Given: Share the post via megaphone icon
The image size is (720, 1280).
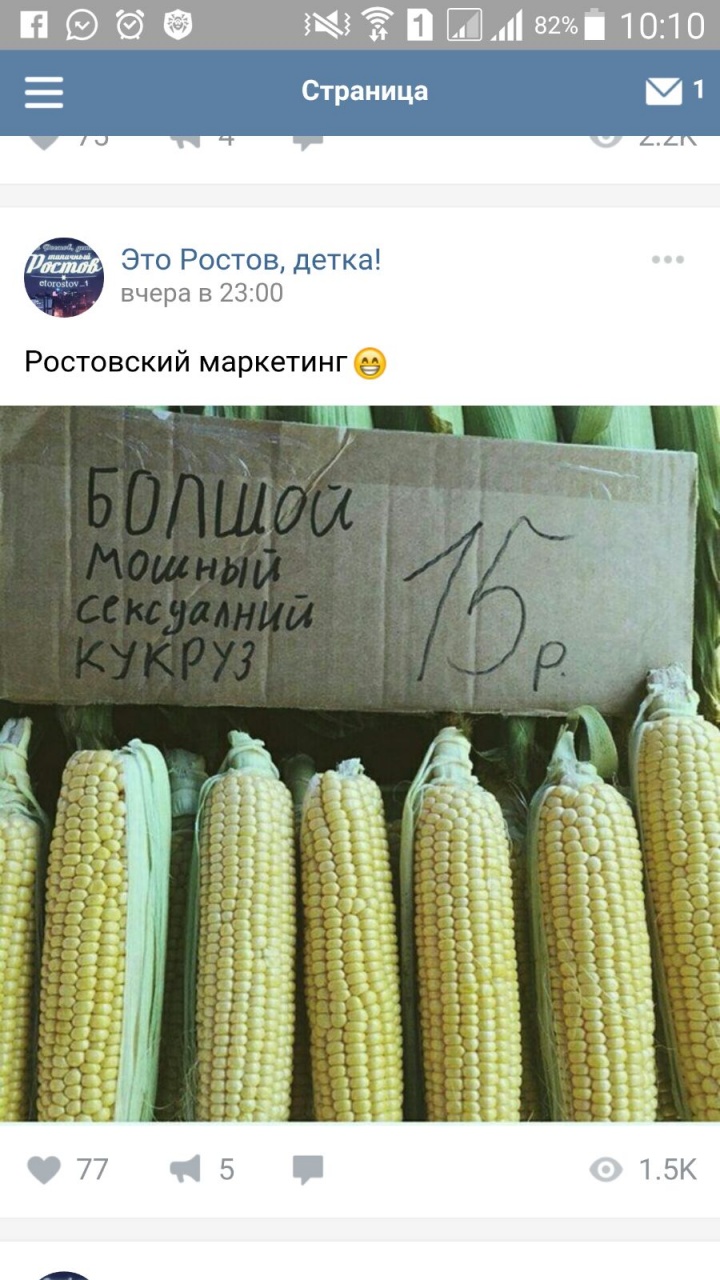Looking at the screenshot, I should [x=186, y=1169].
